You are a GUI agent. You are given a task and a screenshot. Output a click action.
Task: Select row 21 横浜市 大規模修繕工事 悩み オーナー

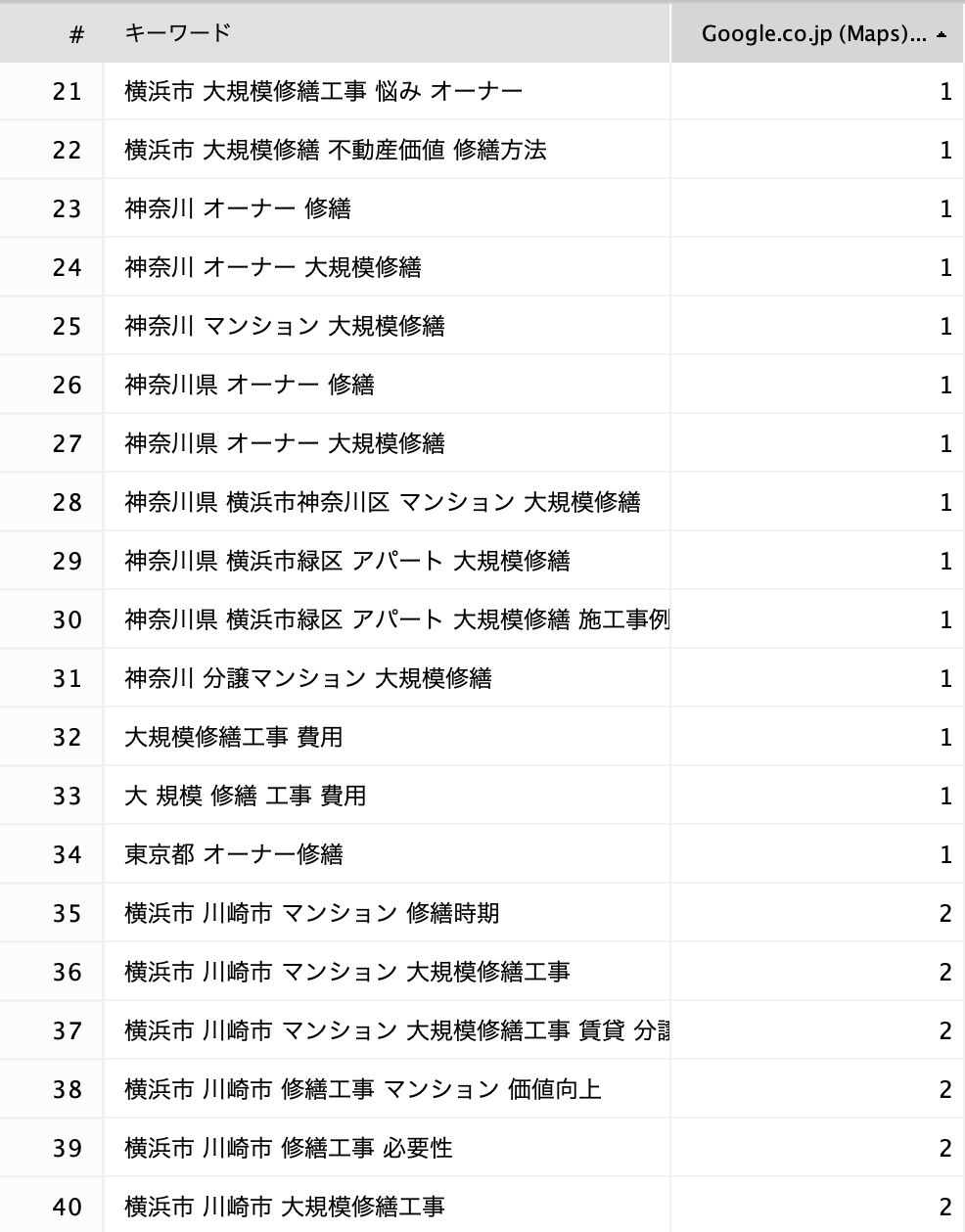(482, 91)
